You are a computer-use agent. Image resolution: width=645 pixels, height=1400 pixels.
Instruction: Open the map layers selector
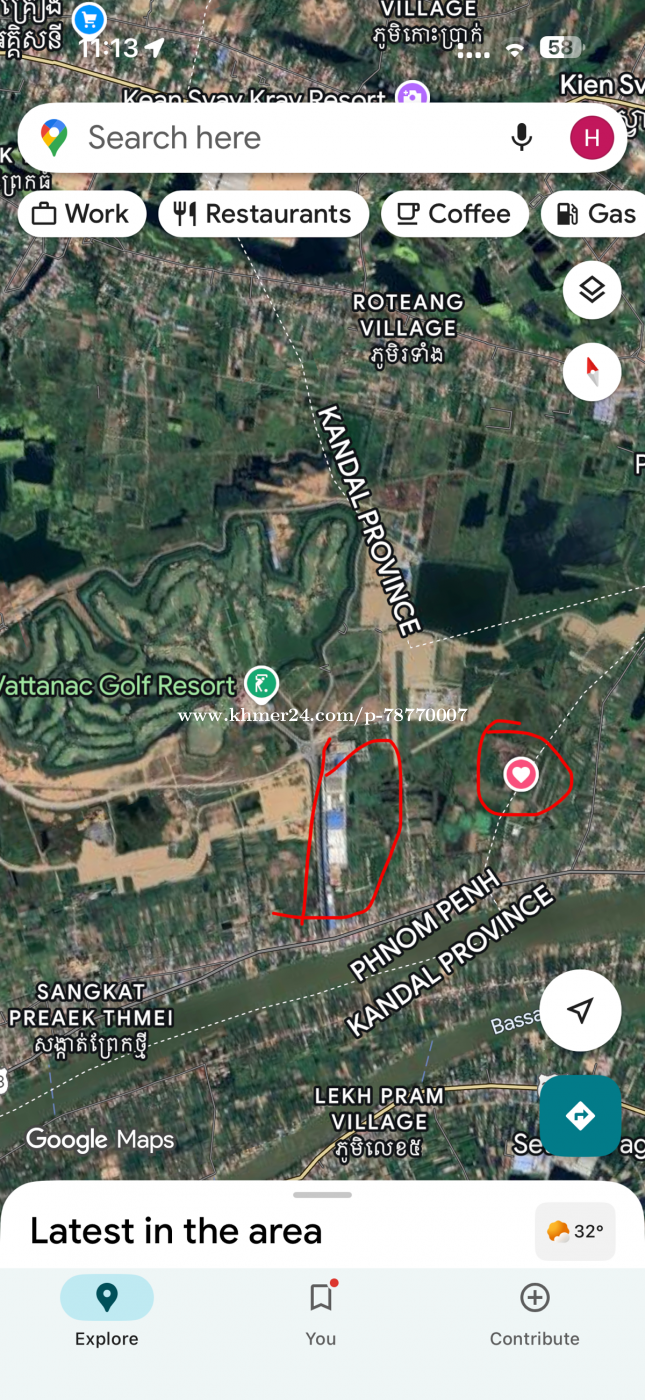coord(592,291)
